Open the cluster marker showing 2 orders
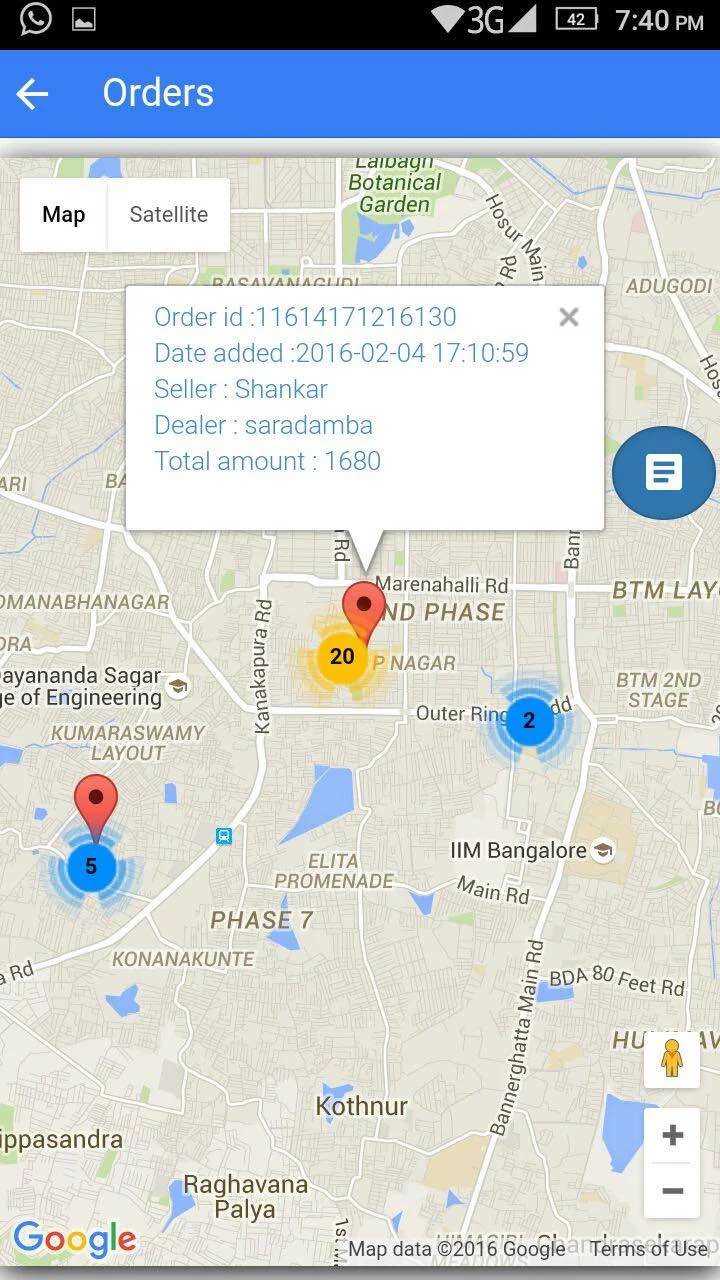Image resolution: width=720 pixels, height=1280 pixels. point(529,720)
